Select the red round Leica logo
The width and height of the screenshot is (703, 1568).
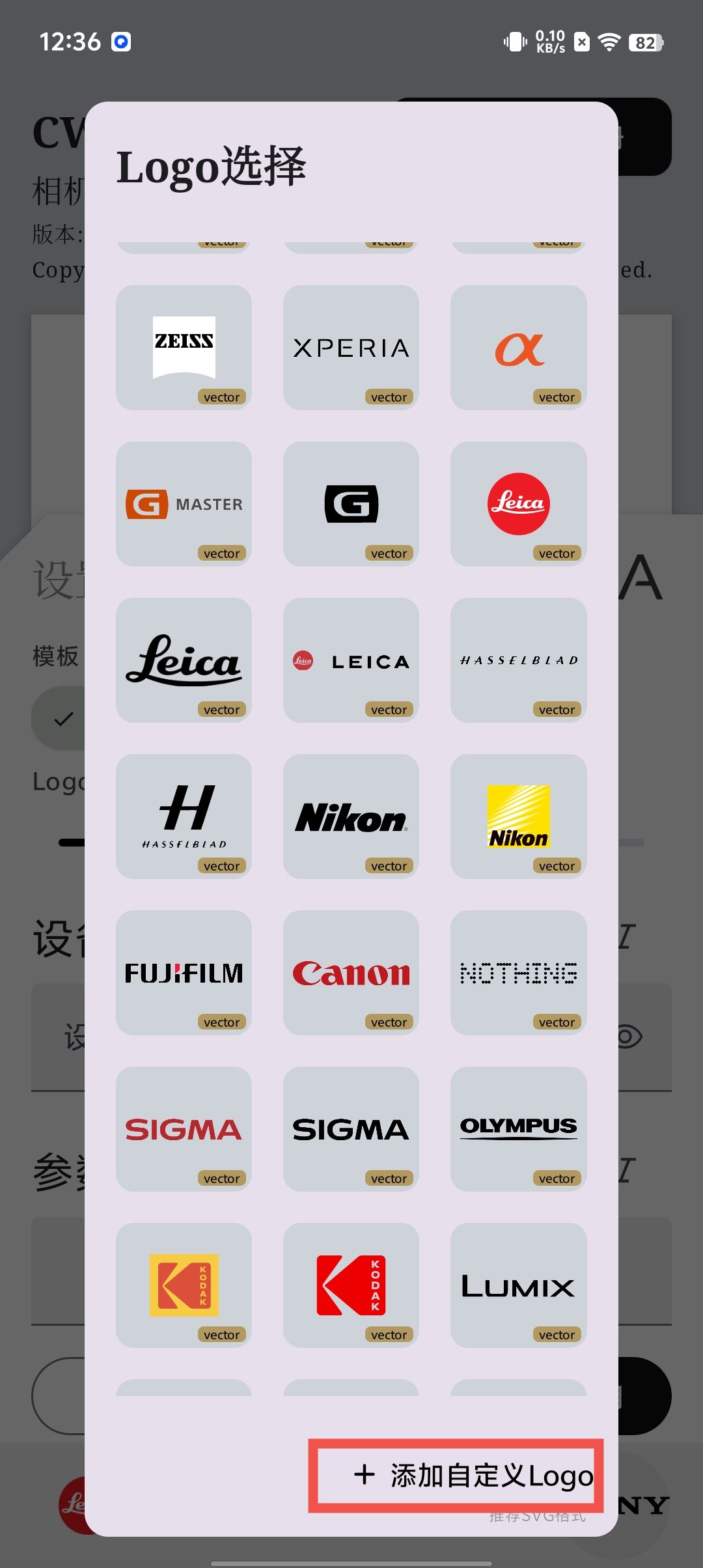click(x=518, y=504)
